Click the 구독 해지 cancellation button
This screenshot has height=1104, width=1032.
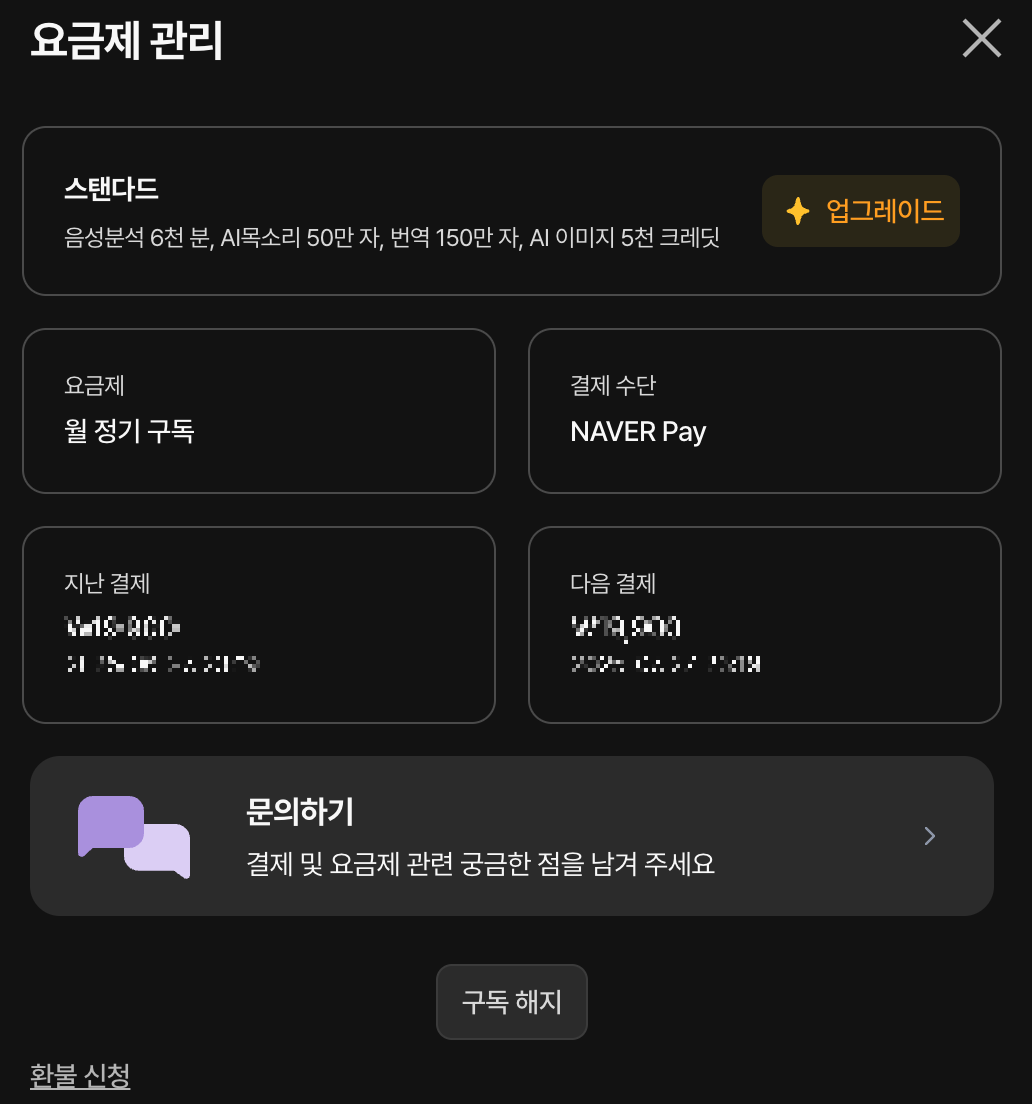pyautogui.click(x=512, y=1001)
